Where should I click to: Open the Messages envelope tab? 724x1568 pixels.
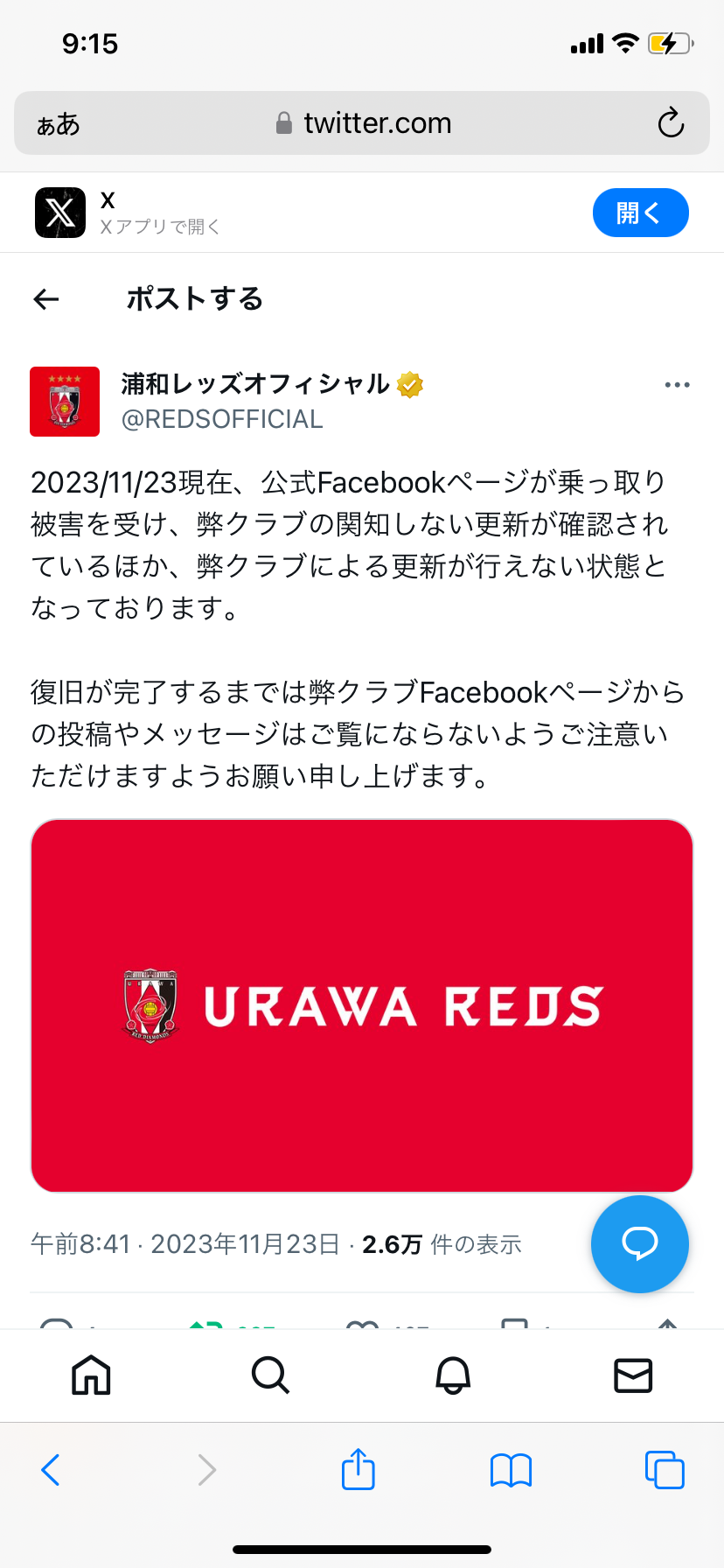(633, 1375)
